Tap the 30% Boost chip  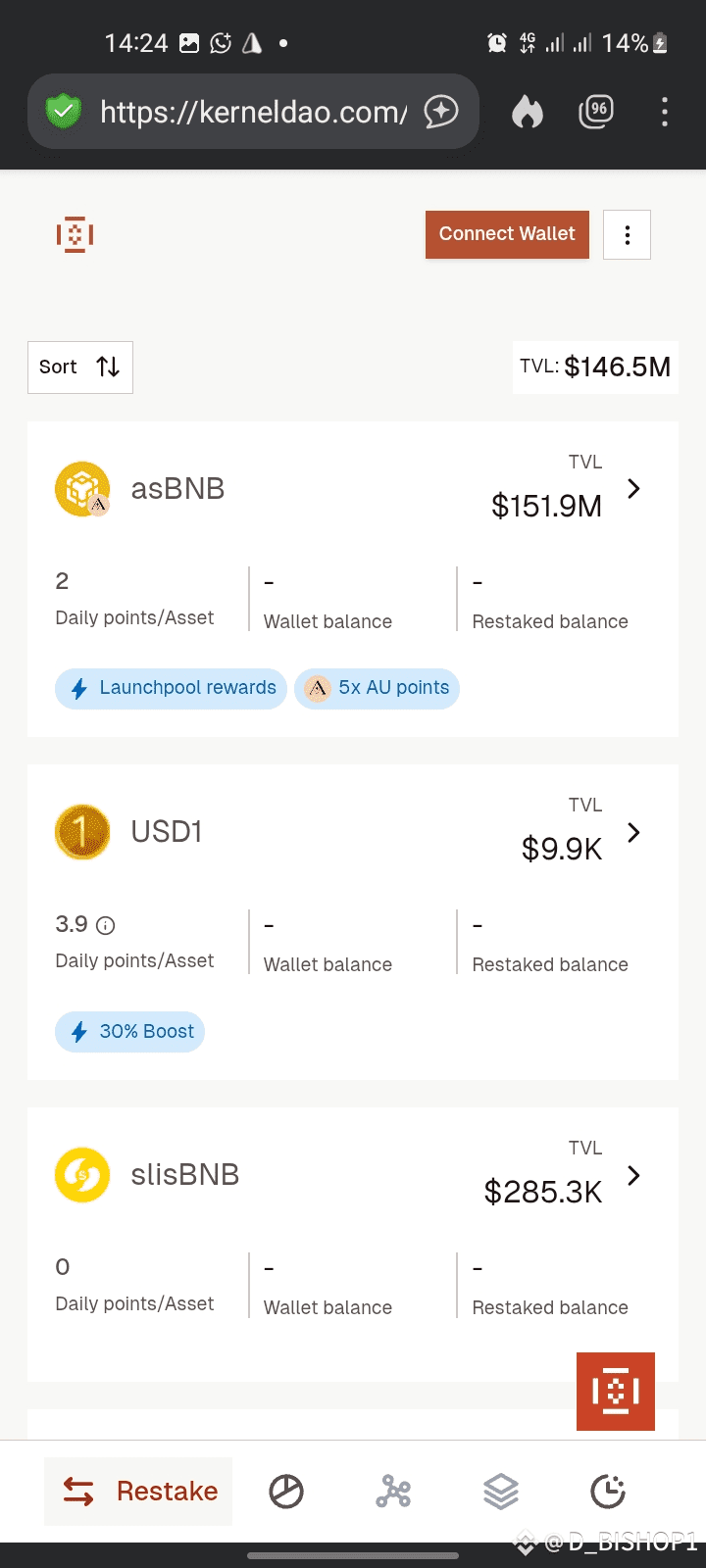pyautogui.click(x=129, y=1032)
